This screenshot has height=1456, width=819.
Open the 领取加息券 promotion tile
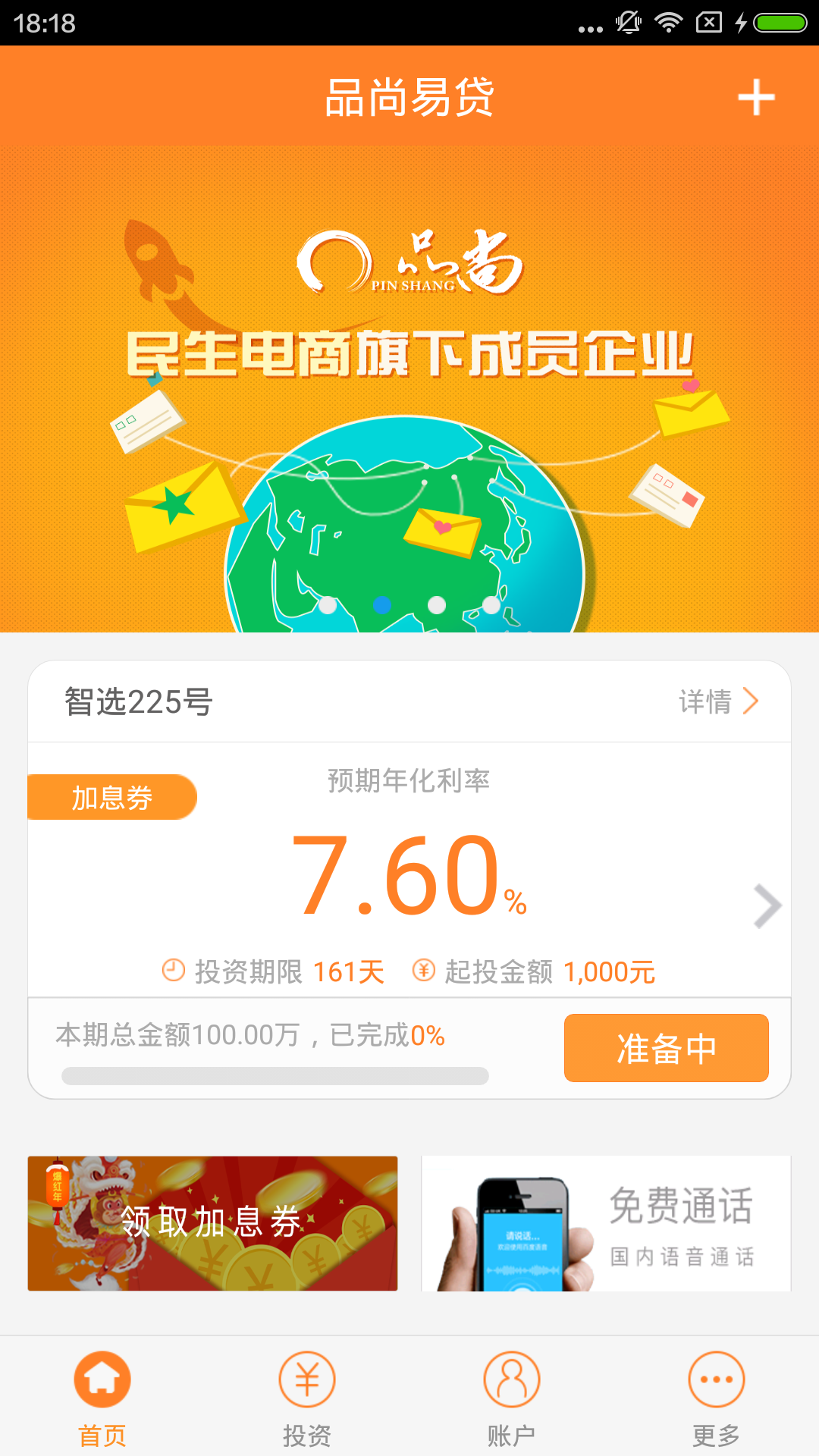(212, 1223)
